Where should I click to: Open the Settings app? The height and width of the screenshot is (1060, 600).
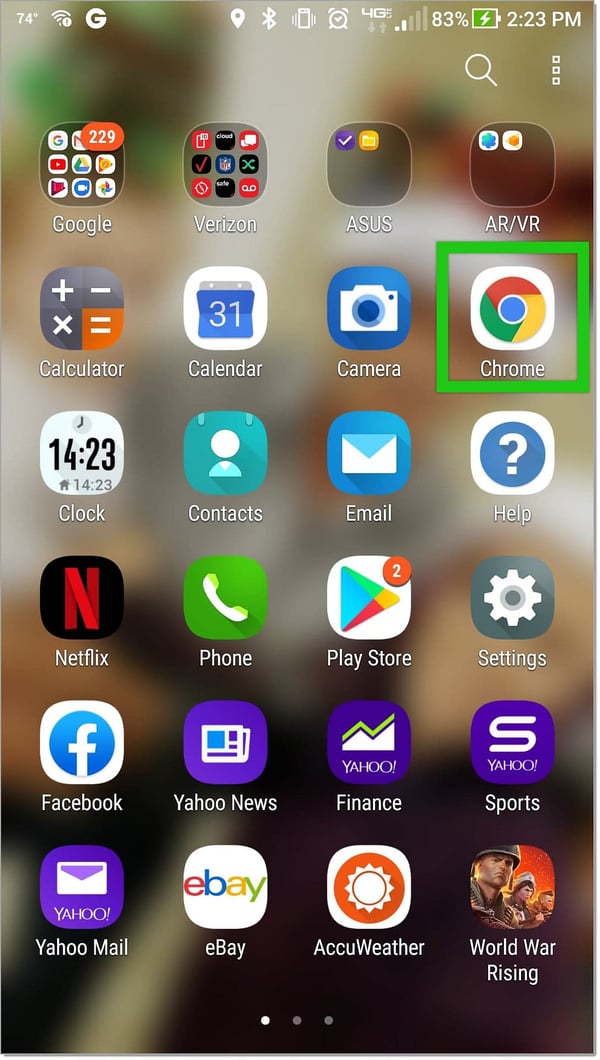coord(512,598)
